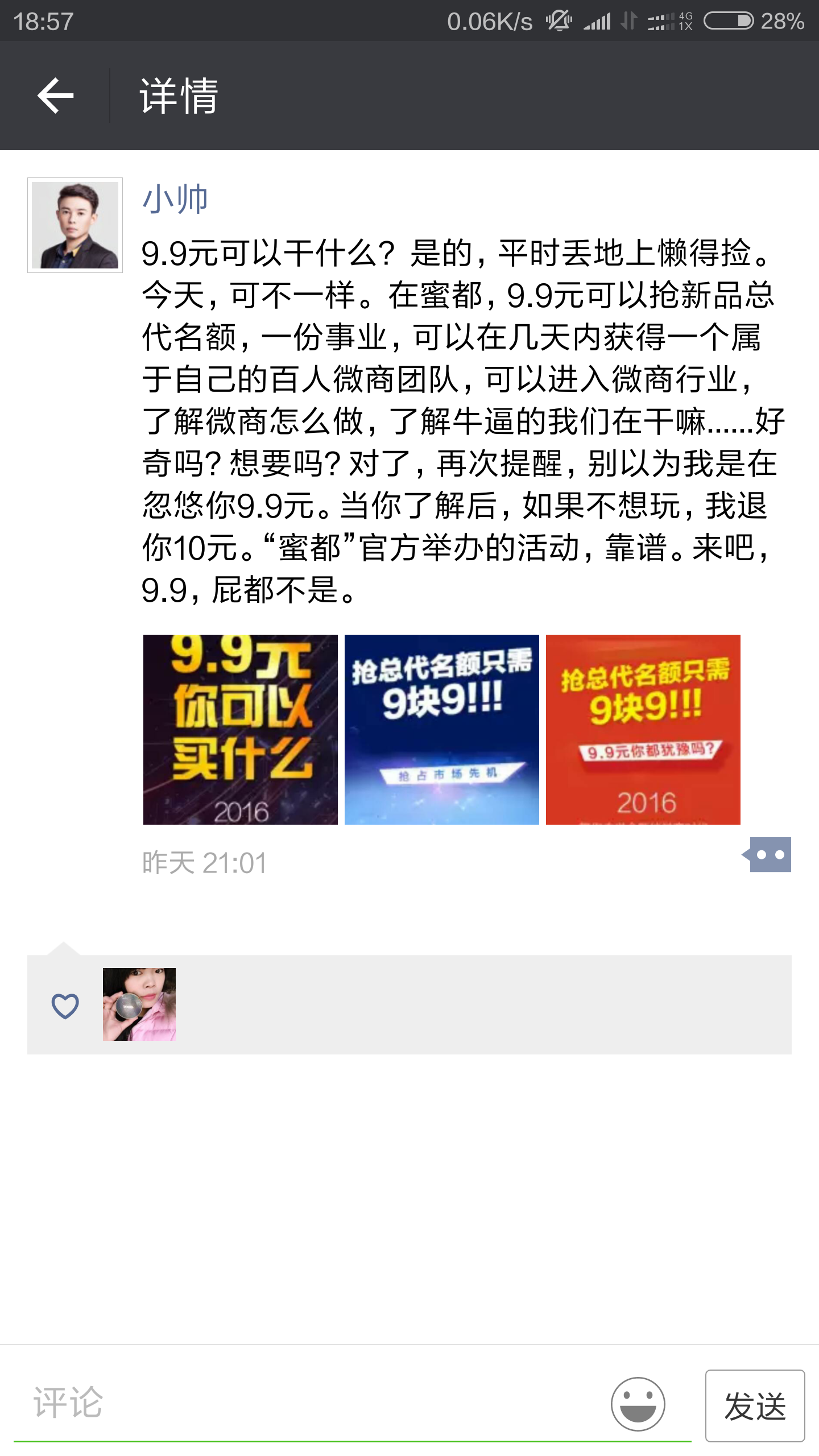Open 小帅's profile avatar
819x1456 pixels.
[x=75, y=225]
